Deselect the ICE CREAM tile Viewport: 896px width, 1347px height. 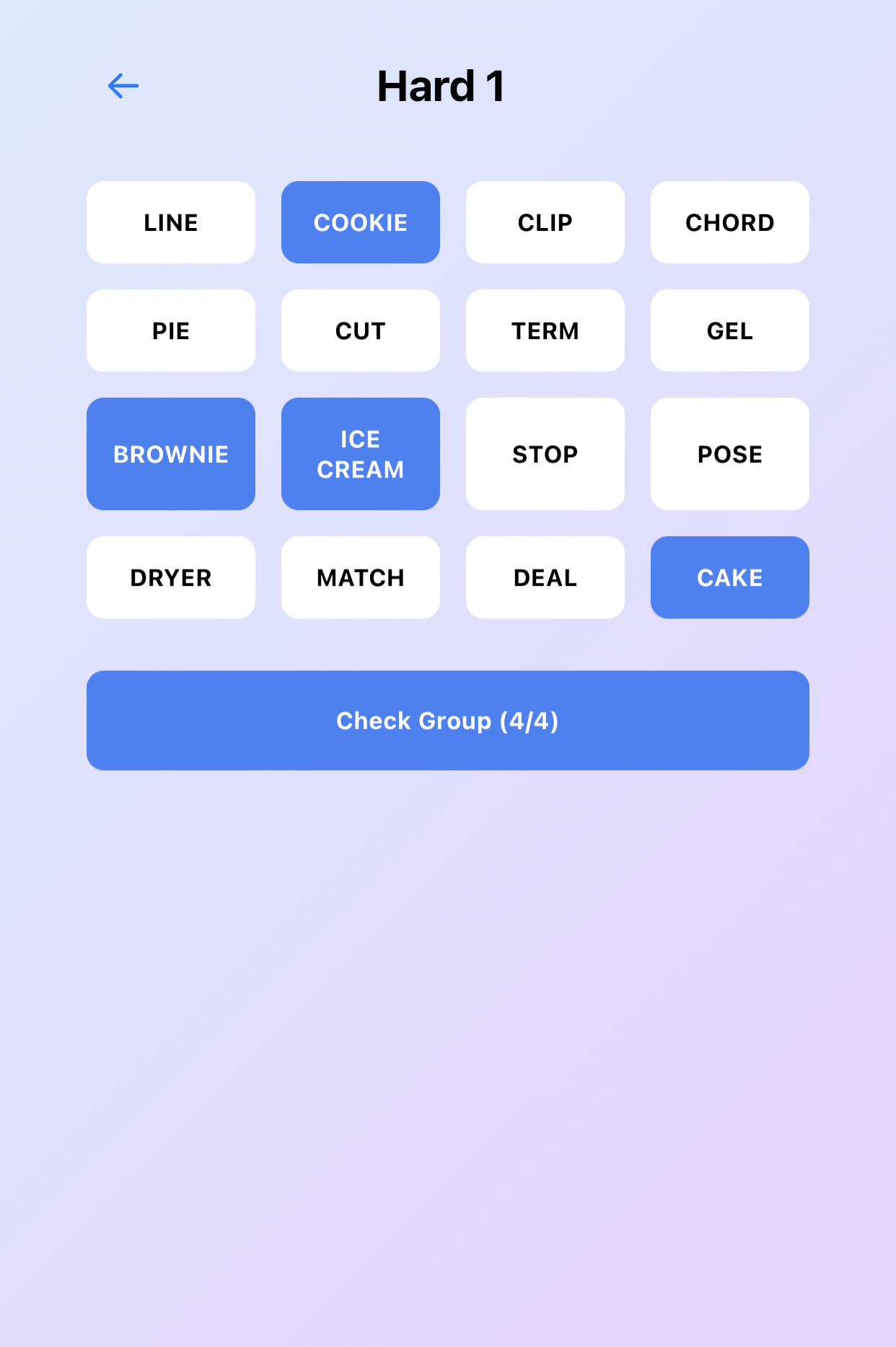[x=361, y=454]
